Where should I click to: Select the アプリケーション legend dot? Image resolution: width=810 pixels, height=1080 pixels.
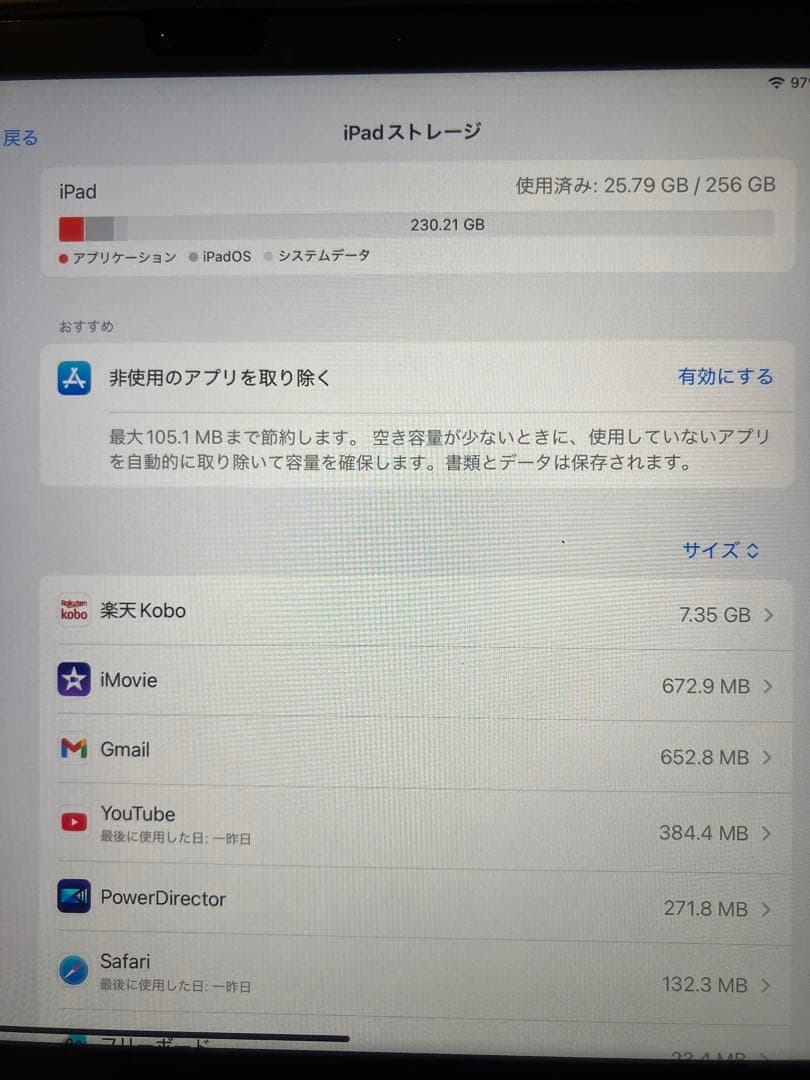coord(63,256)
